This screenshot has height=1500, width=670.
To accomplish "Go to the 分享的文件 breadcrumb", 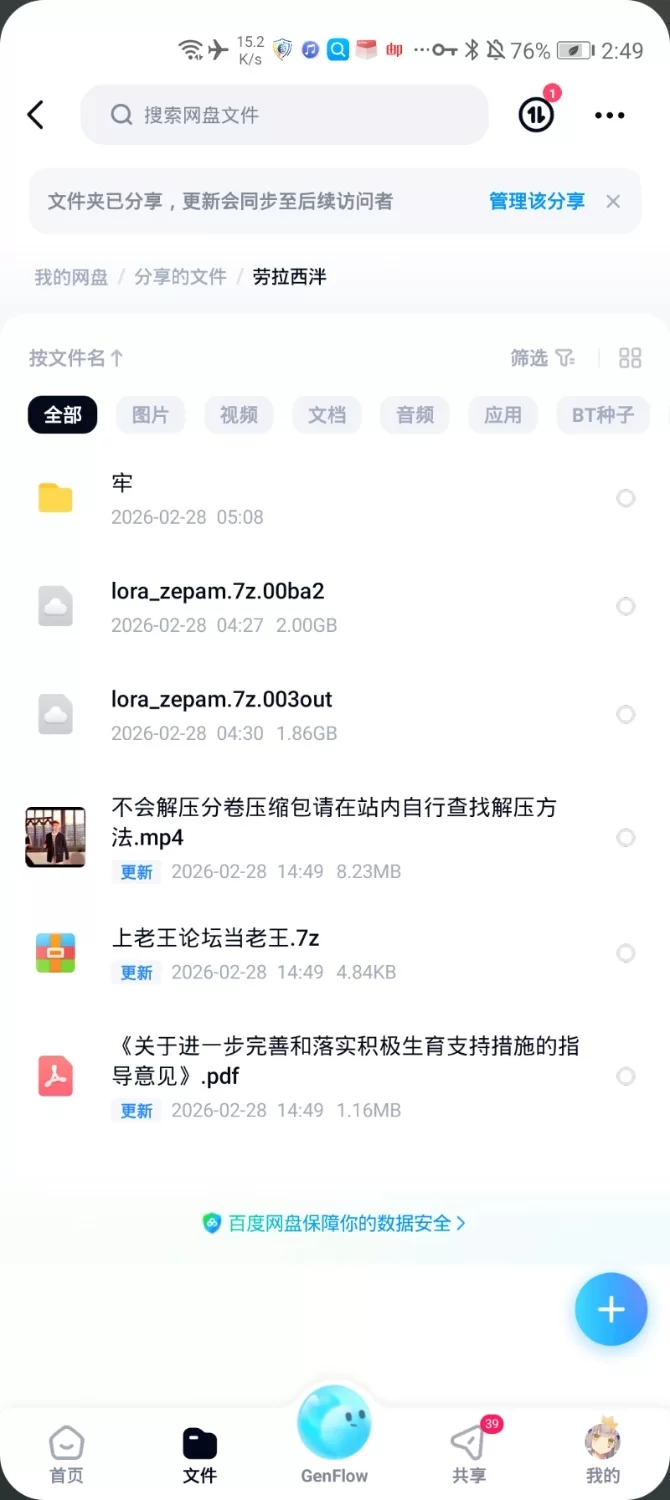I will [x=180, y=277].
